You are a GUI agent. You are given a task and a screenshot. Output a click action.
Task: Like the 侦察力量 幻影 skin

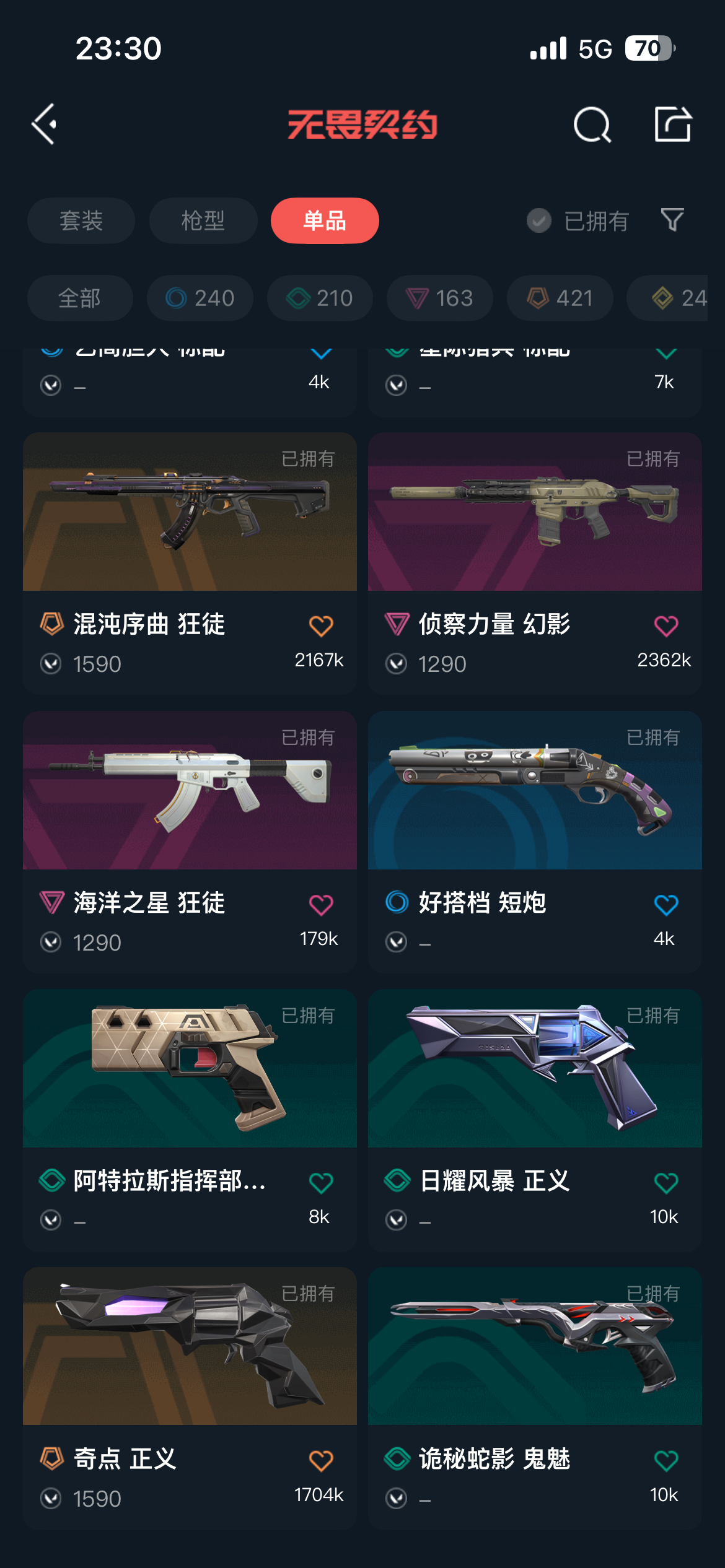tap(666, 625)
